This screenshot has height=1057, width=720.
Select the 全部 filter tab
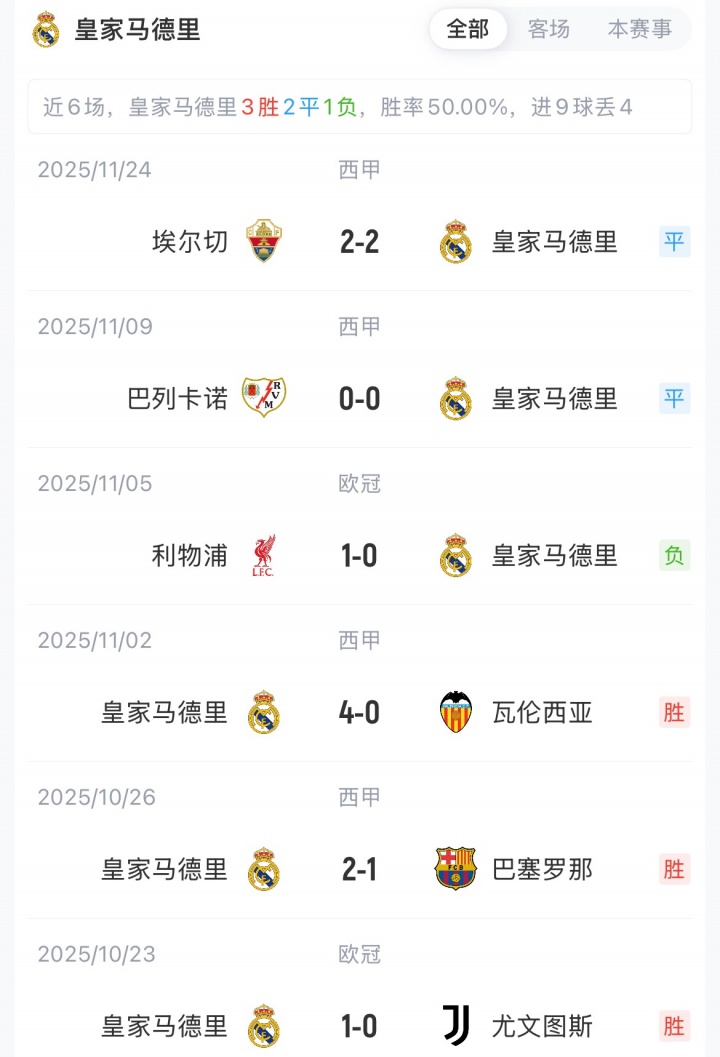coord(468,29)
